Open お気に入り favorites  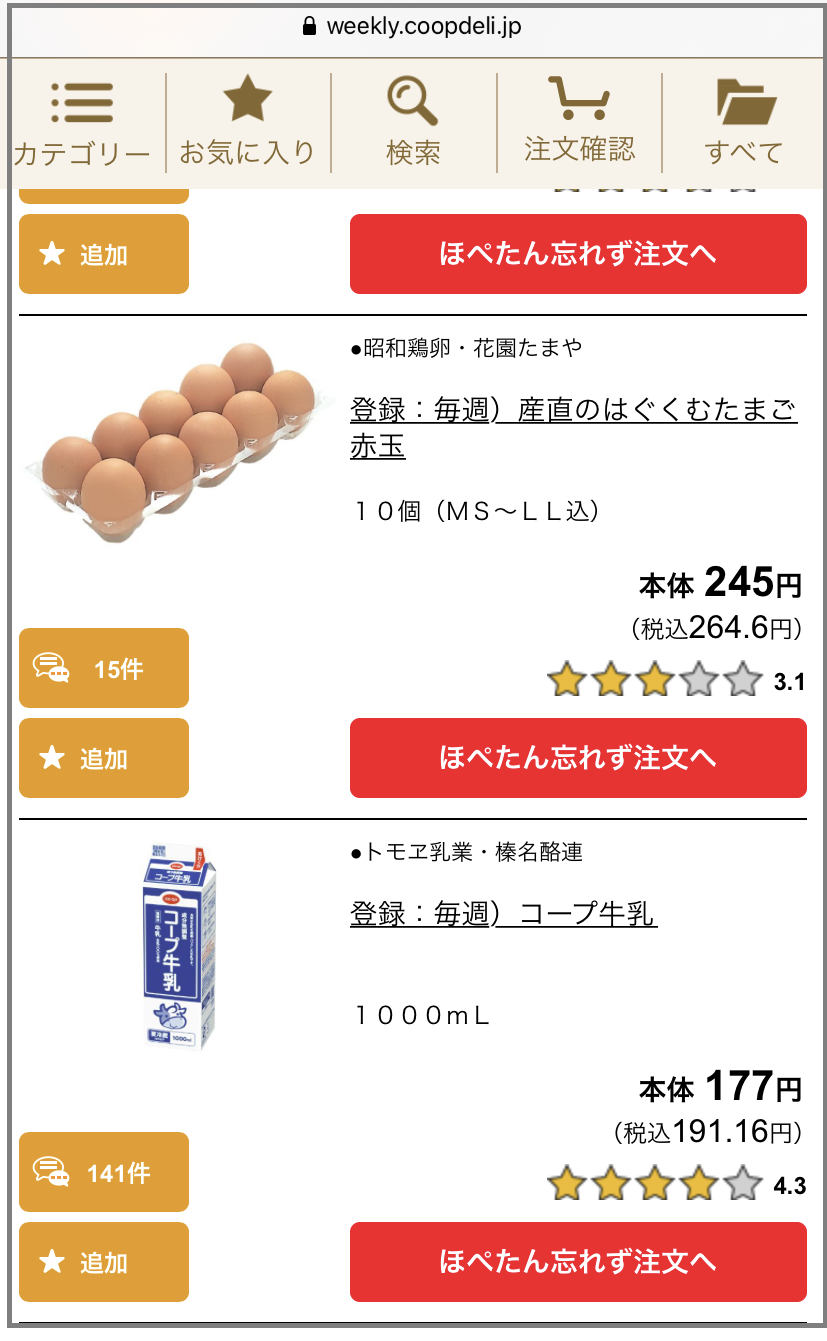[248, 123]
